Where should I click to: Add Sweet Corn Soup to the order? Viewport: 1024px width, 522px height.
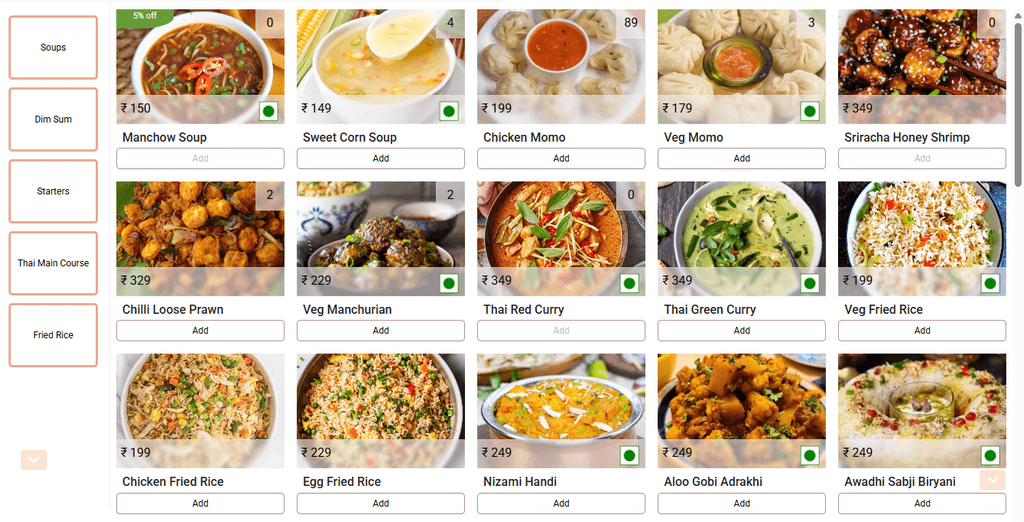[x=380, y=159]
